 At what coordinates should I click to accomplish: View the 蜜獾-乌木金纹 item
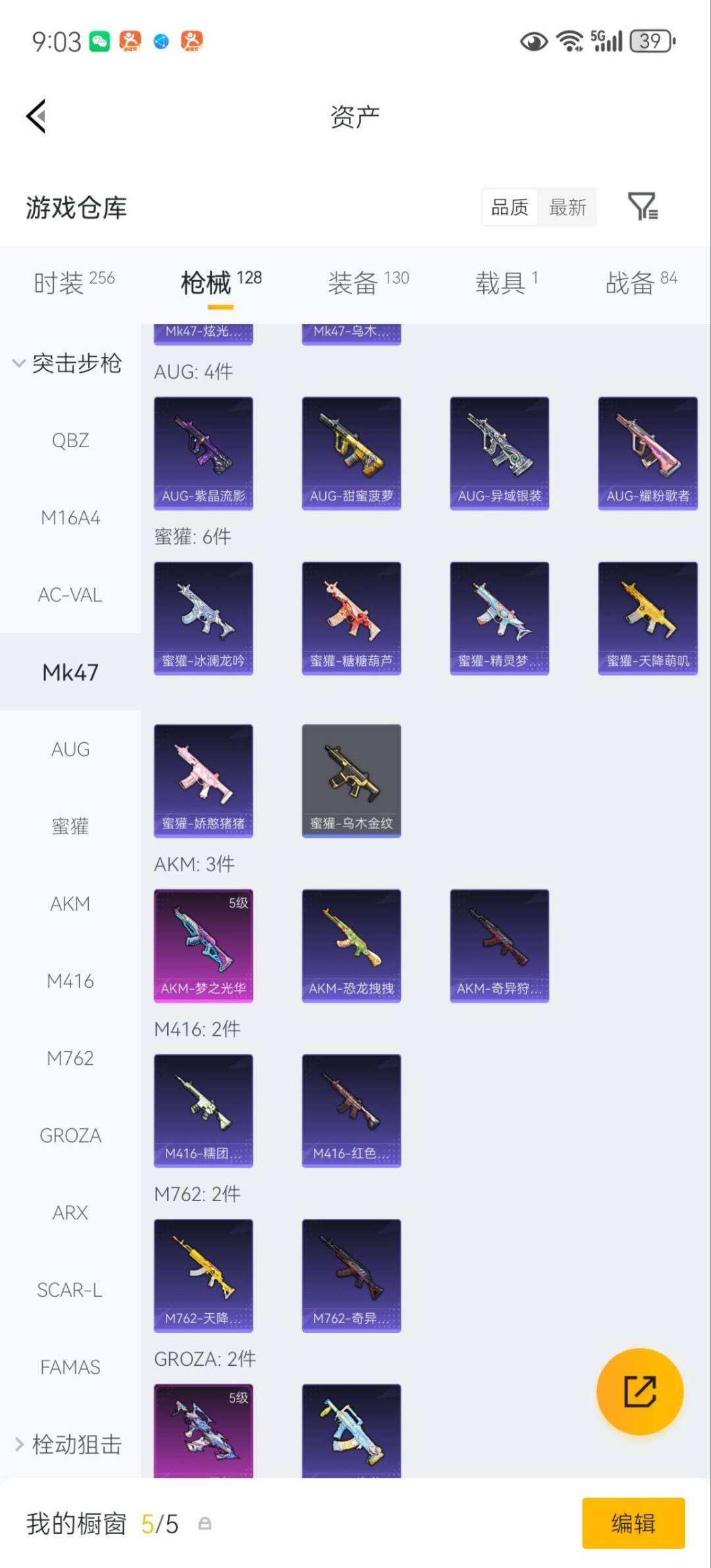coord(352,781)
